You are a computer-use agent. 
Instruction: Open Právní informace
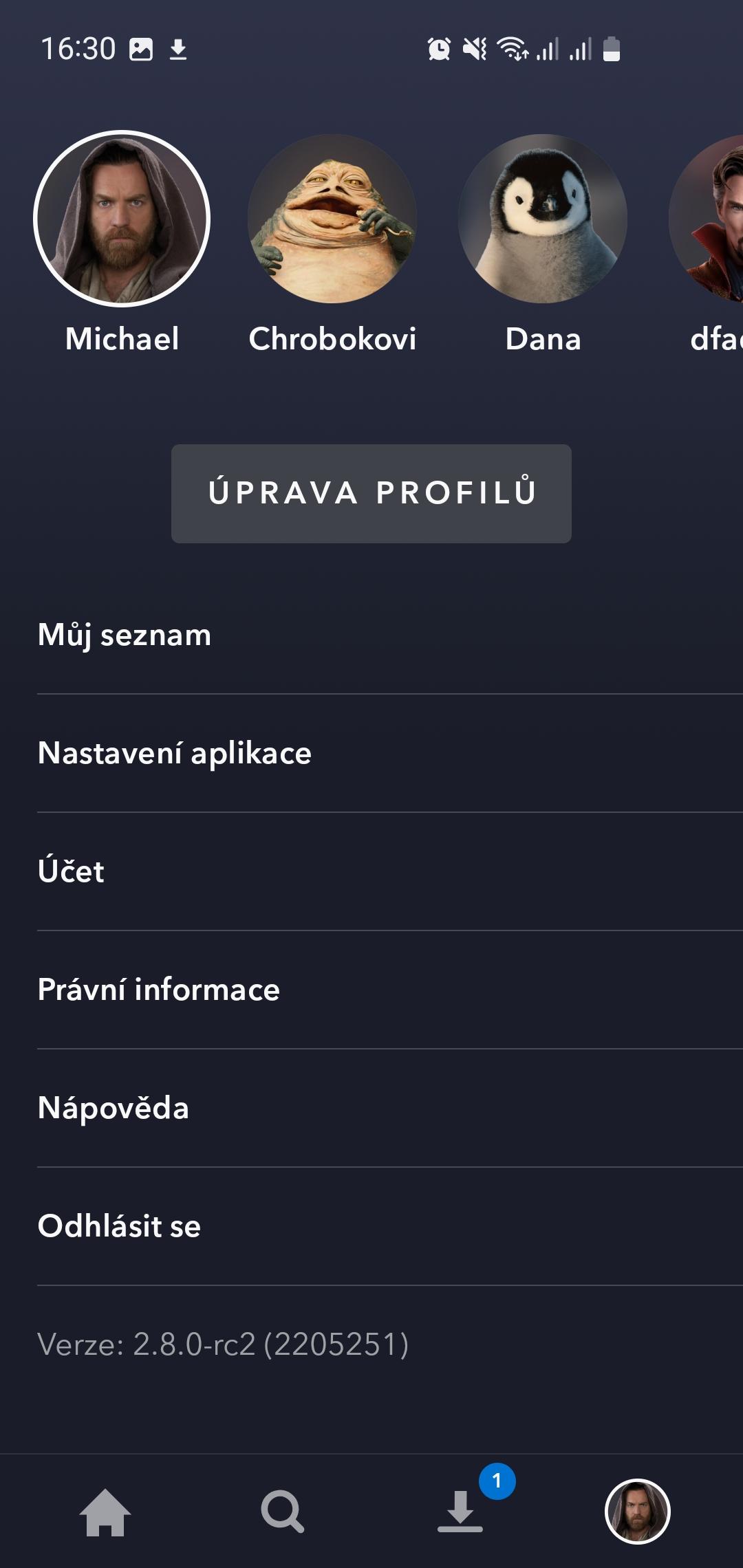[390, 990]
